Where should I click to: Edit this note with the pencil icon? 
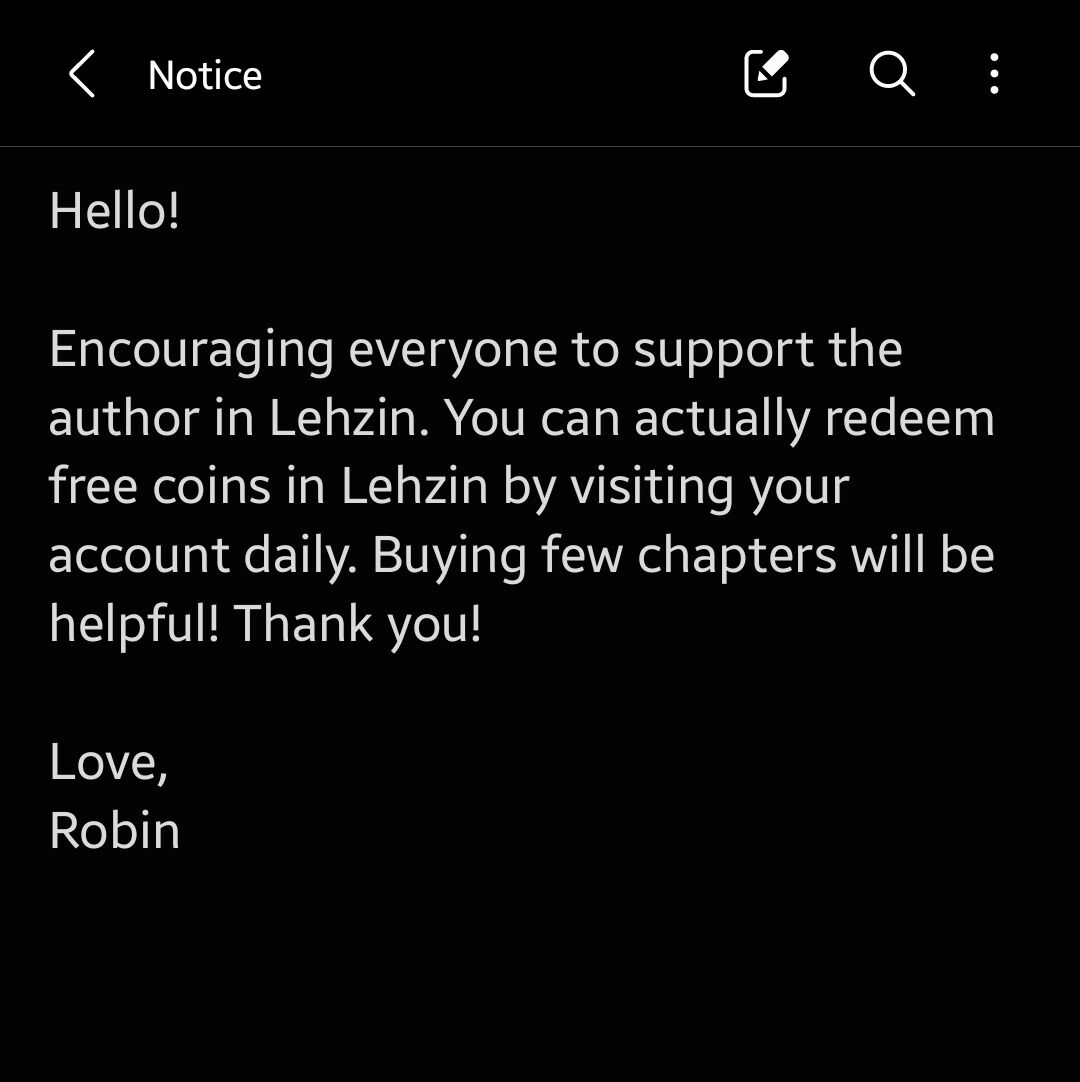pos(767,74)
